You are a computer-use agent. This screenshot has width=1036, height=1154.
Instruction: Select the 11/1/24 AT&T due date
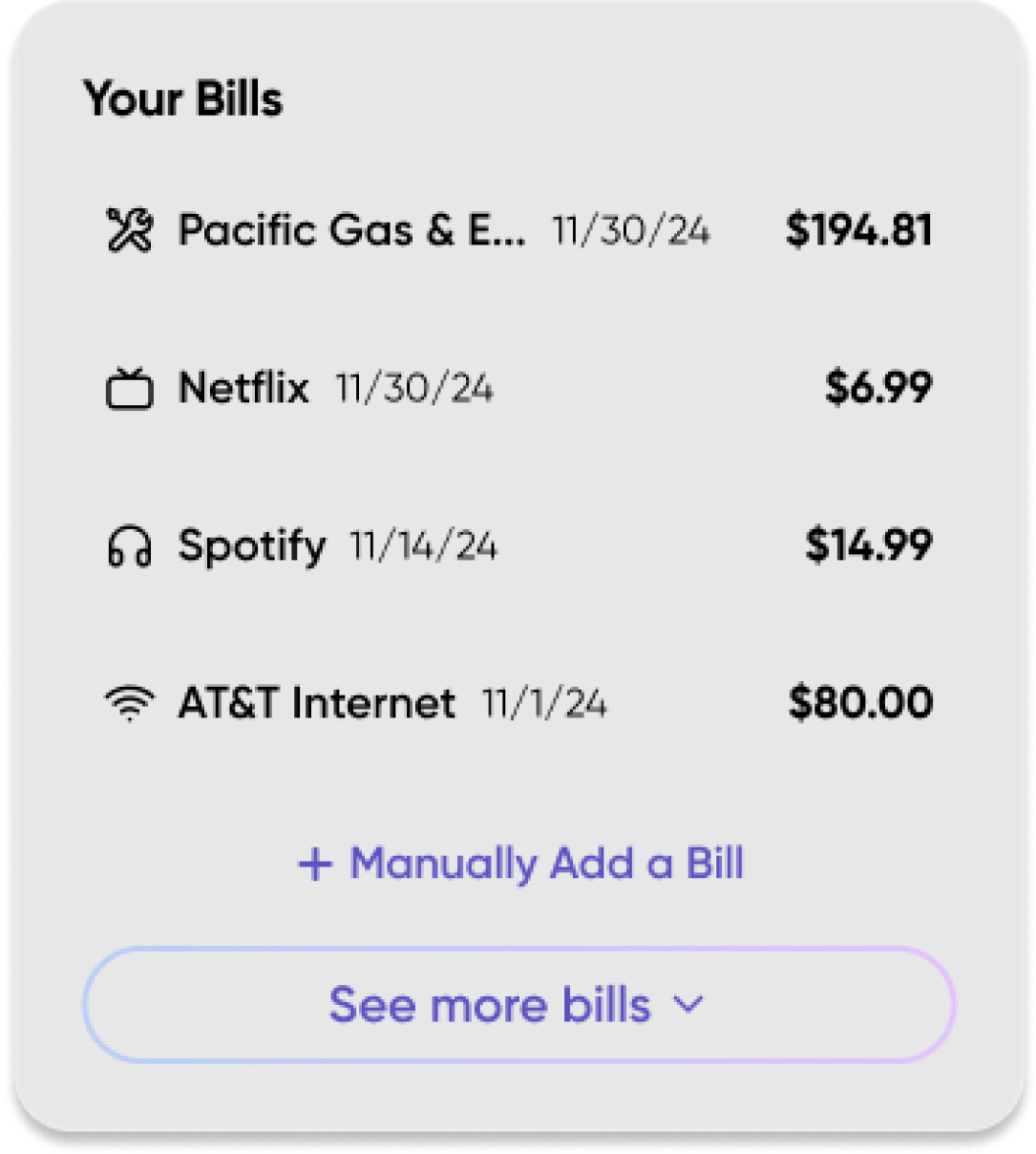click(544, 702)
